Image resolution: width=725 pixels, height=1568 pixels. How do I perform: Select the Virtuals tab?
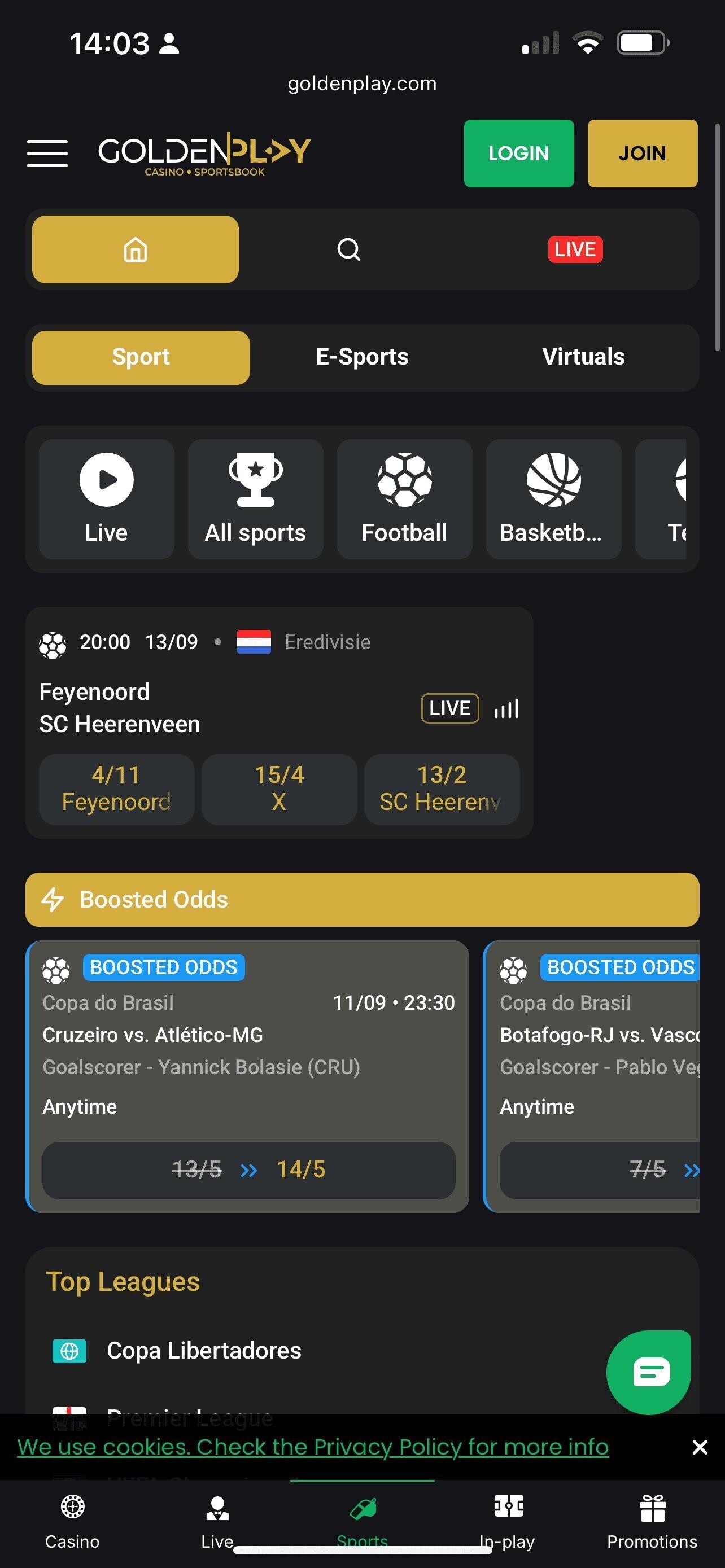583,357
